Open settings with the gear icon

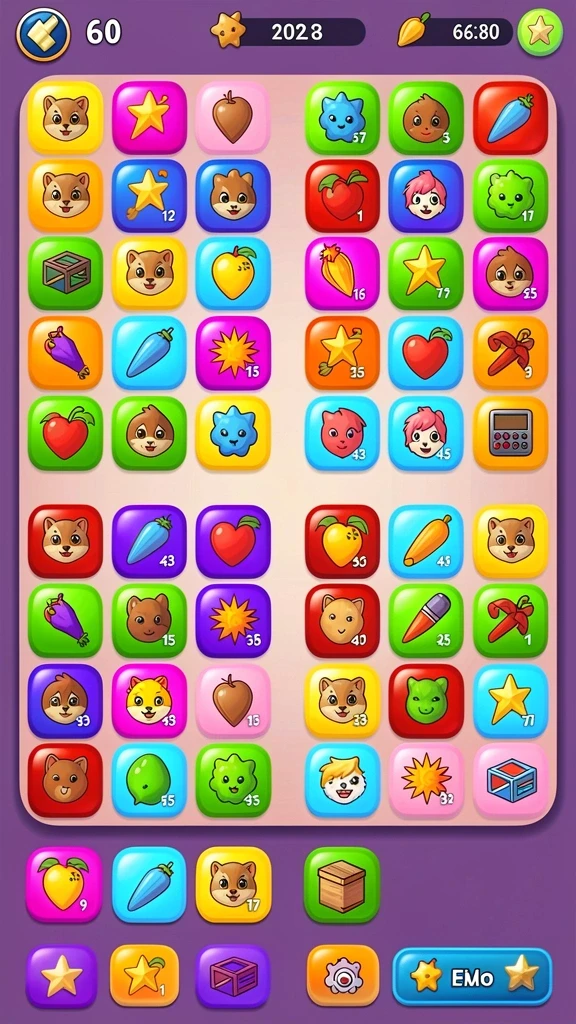tap(343, 976)
